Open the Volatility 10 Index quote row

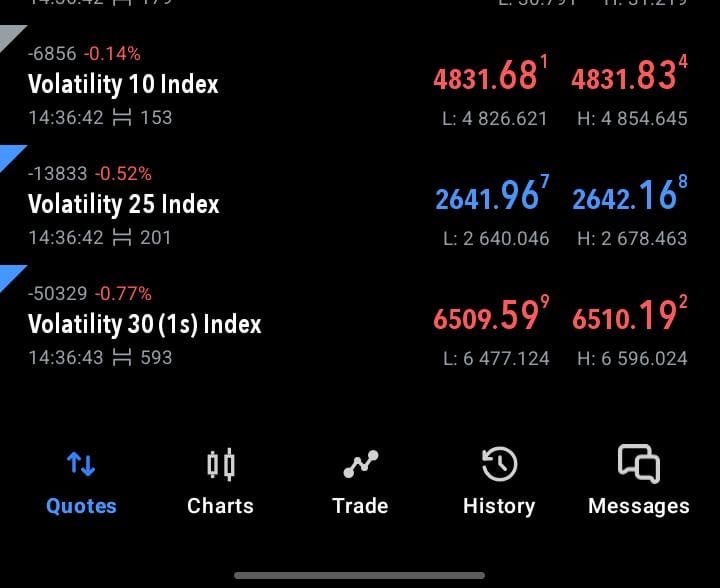(360, 86)
